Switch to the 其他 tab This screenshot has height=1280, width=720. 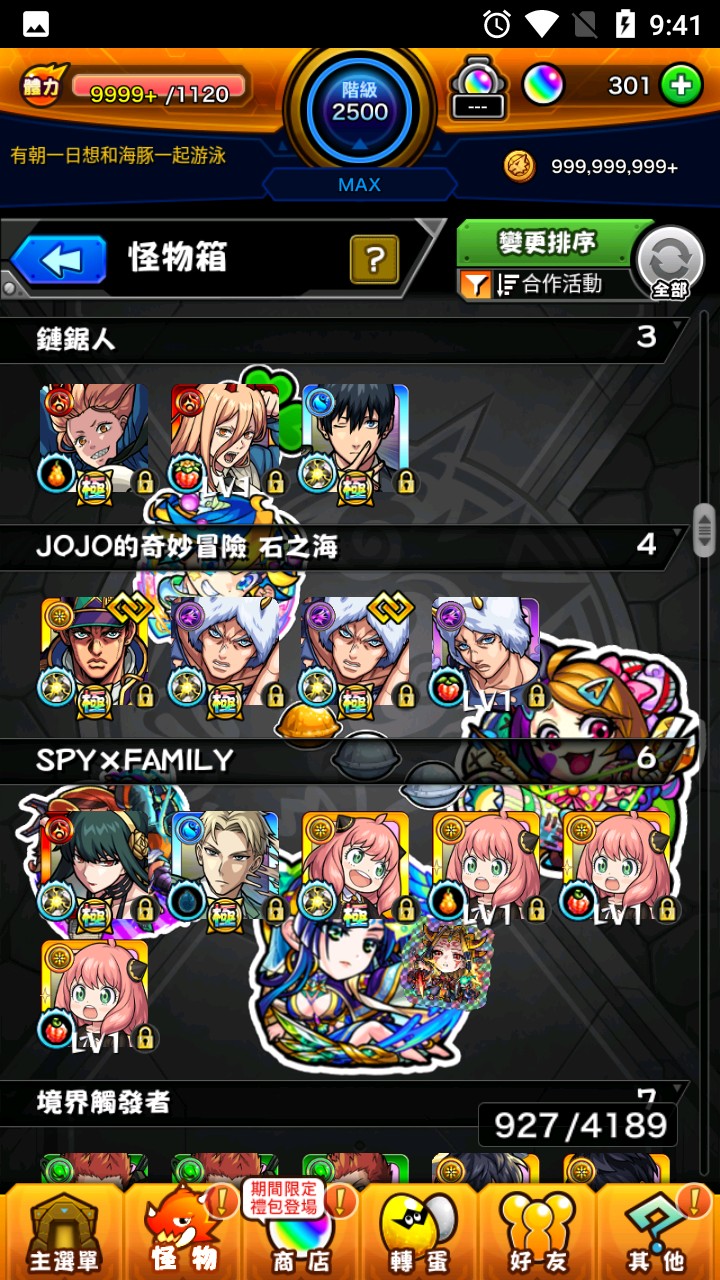coord(657,1232)
